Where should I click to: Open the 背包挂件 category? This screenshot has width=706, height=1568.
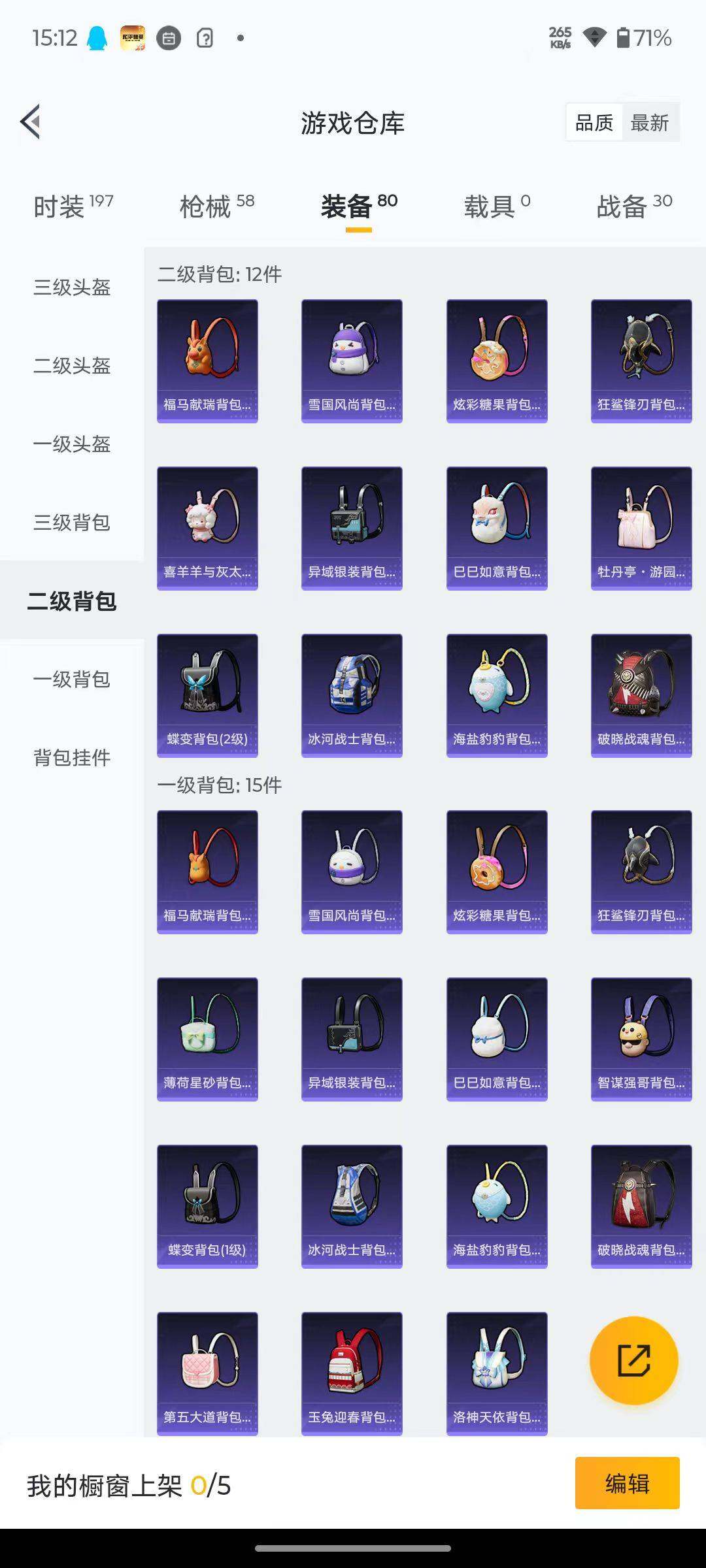pos(72,757)
